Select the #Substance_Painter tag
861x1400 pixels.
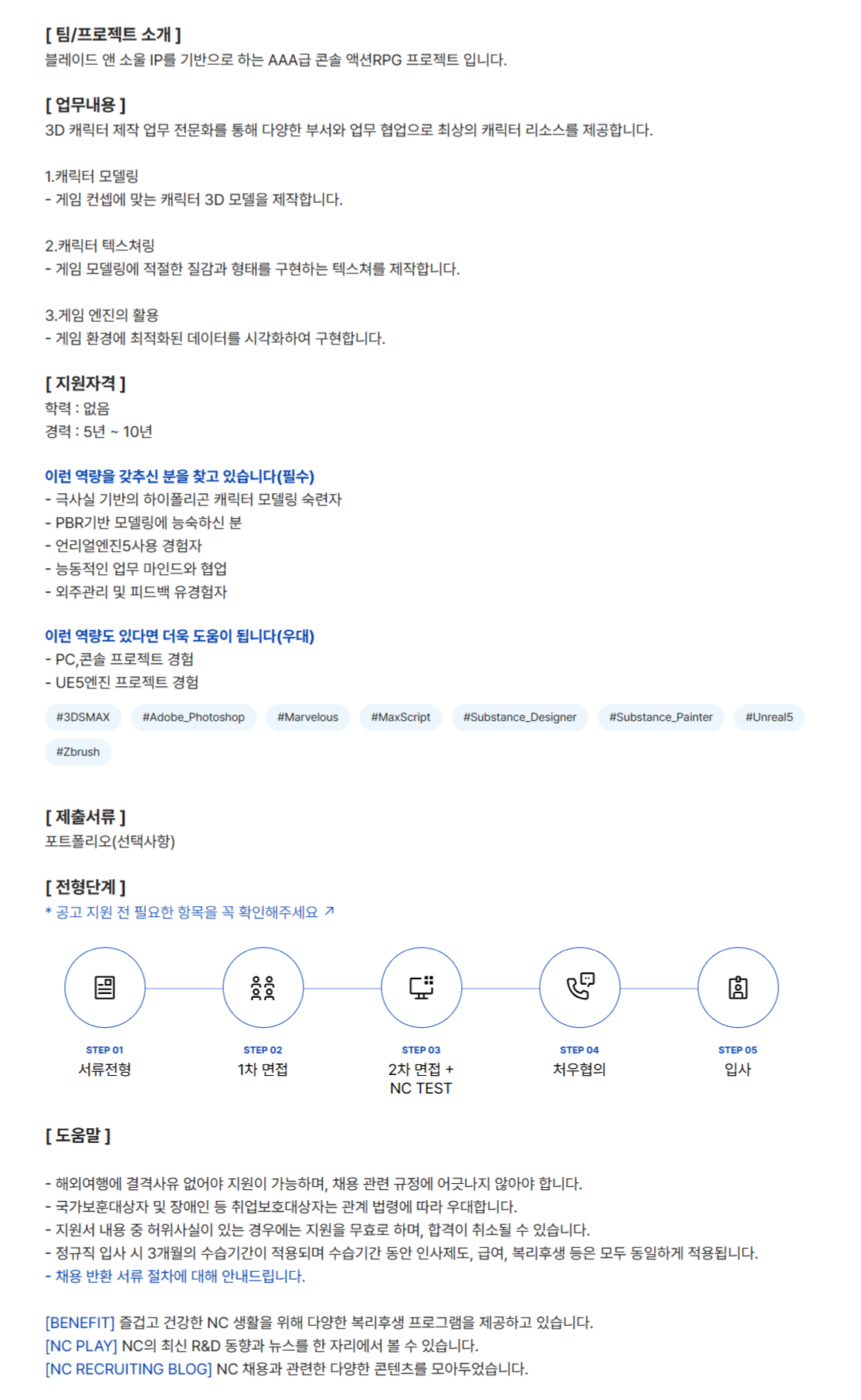click(x=660, y=717)
